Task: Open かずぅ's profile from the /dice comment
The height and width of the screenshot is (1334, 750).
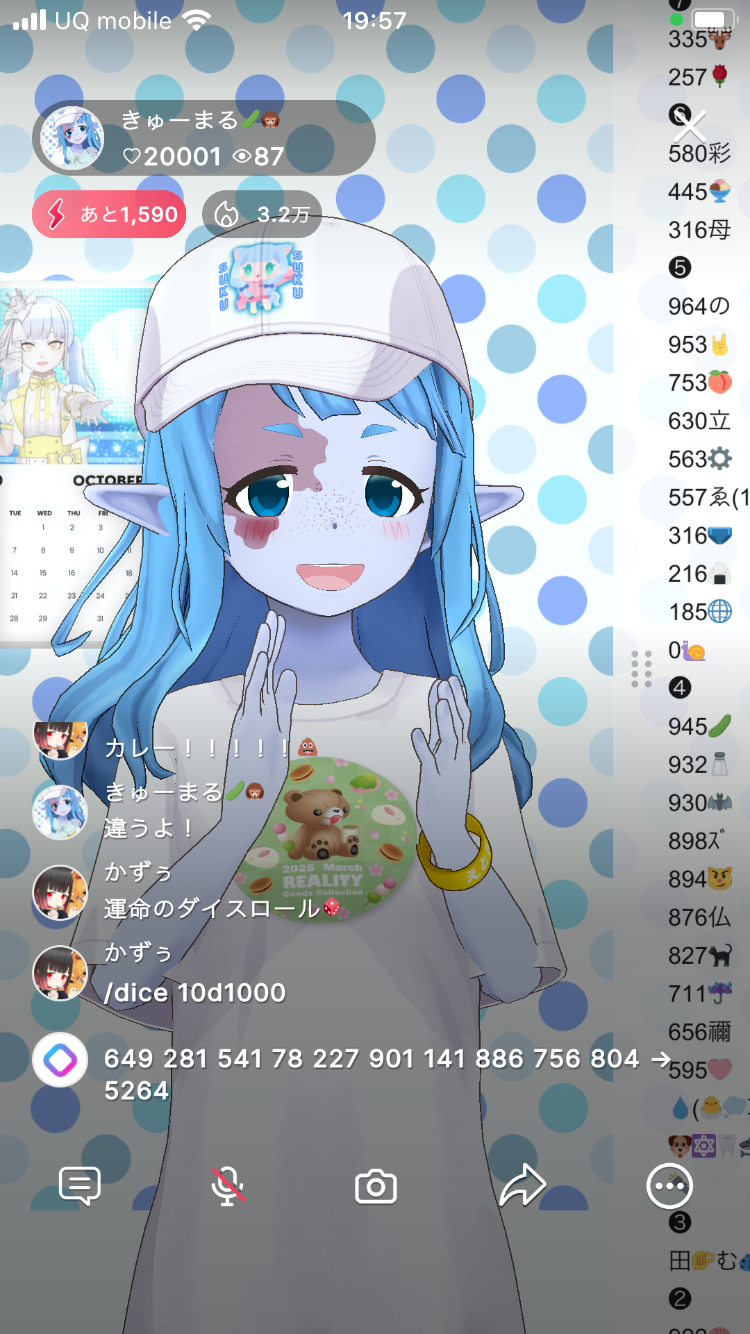Action: tap(60, 973)
